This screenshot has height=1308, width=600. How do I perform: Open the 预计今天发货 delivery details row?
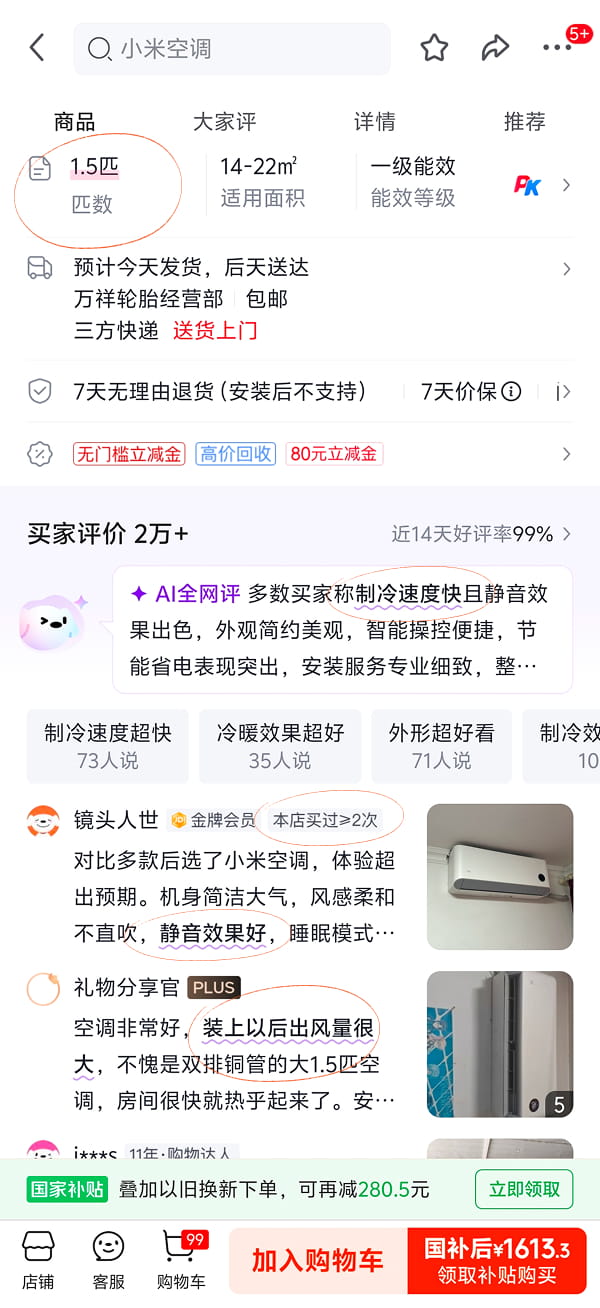click(x=566, y=269)
